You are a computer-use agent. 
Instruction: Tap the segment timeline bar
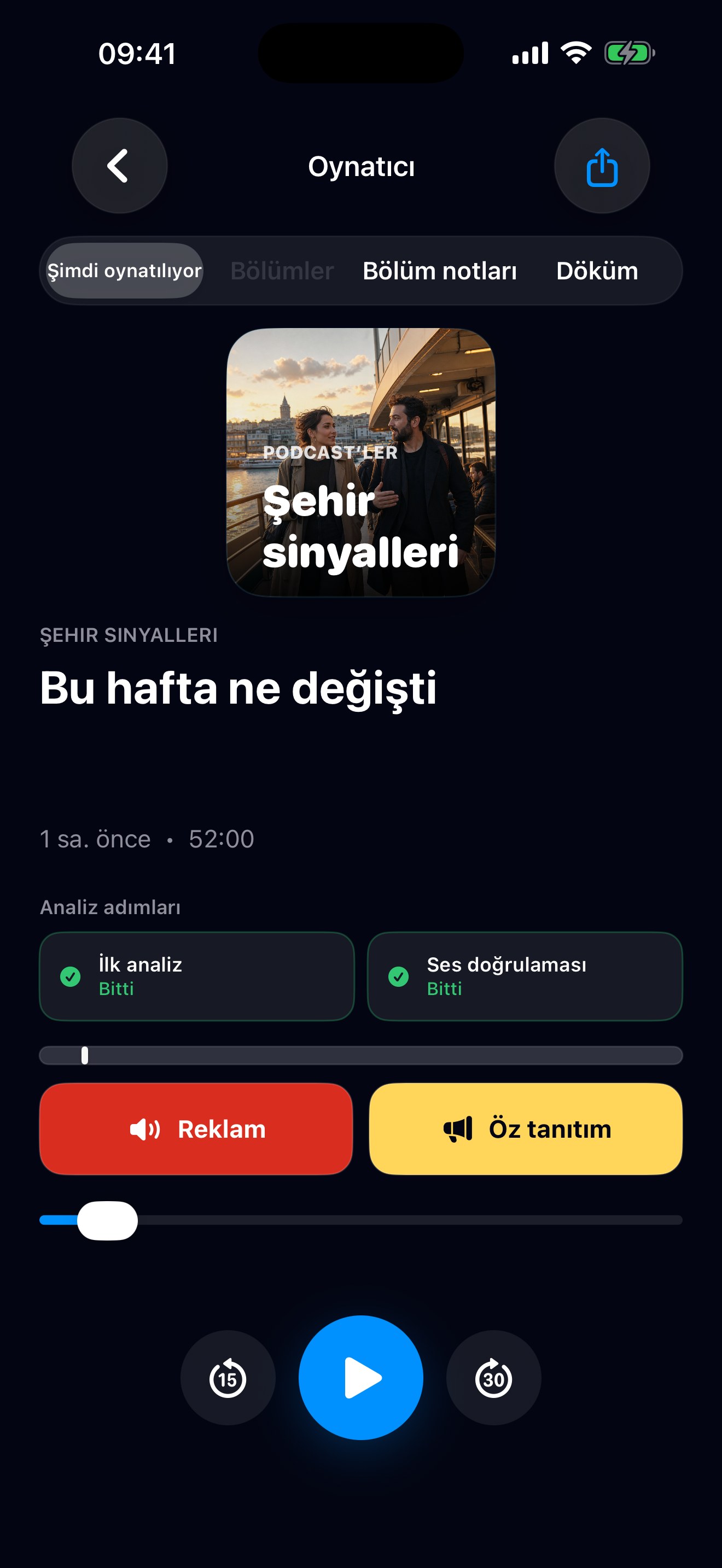pos(360,1055)
